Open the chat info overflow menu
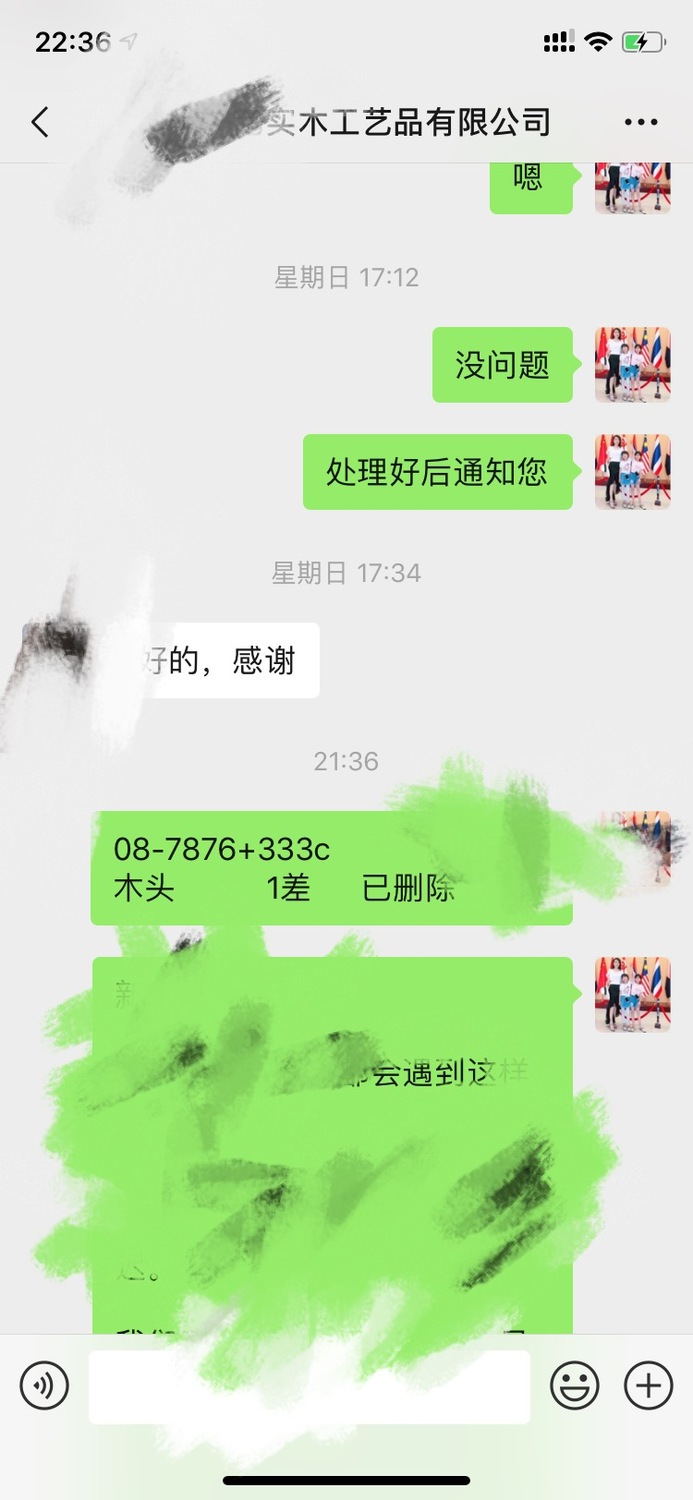The width and height of the screenshot is (693, 1500). click(x=641, y=123)
